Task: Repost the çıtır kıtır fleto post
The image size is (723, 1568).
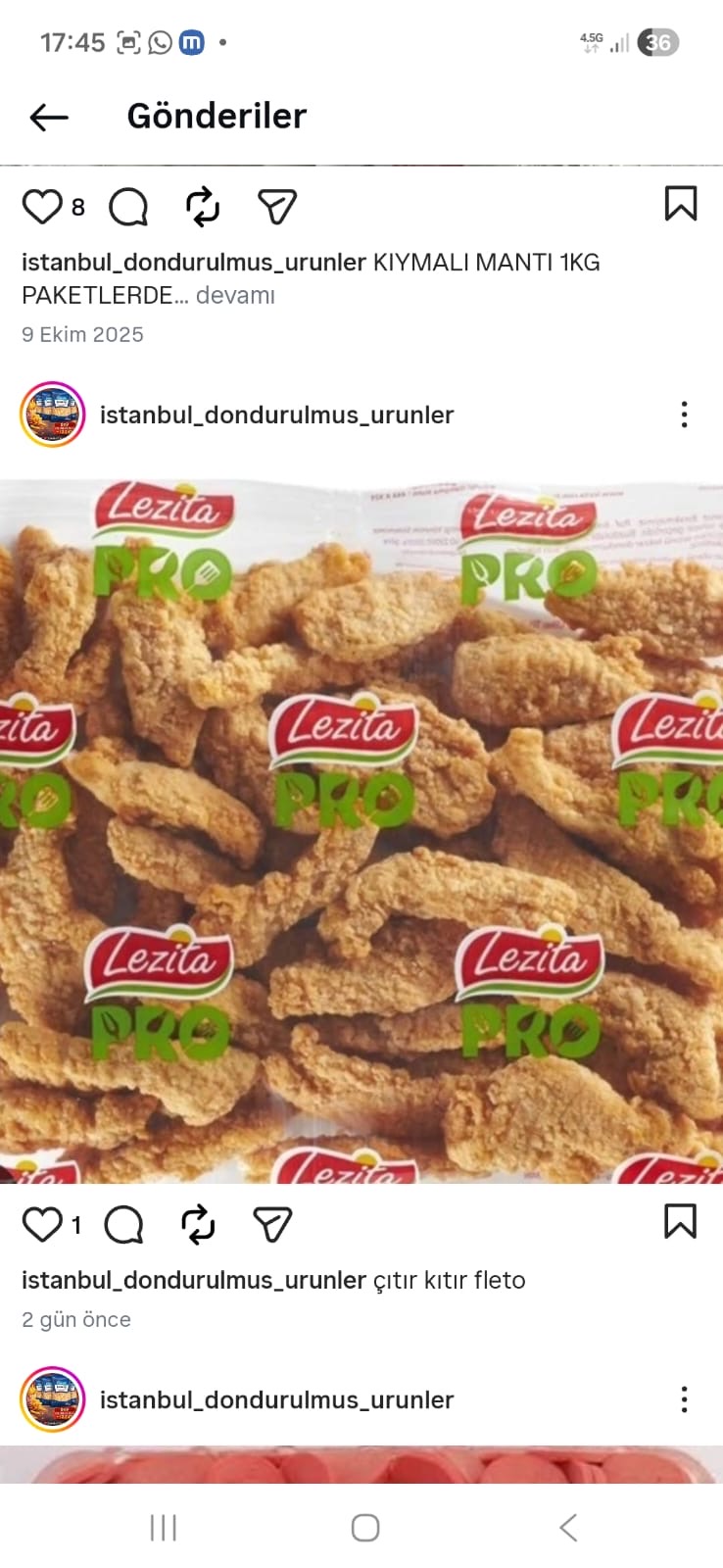Action: coord(198,1224)
